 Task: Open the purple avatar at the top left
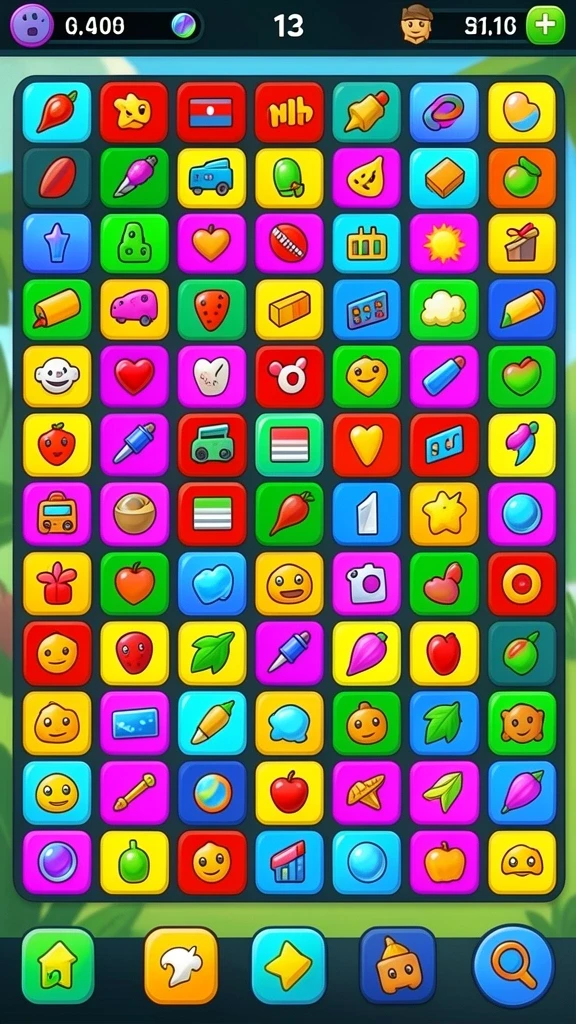(x=31, y=25)
